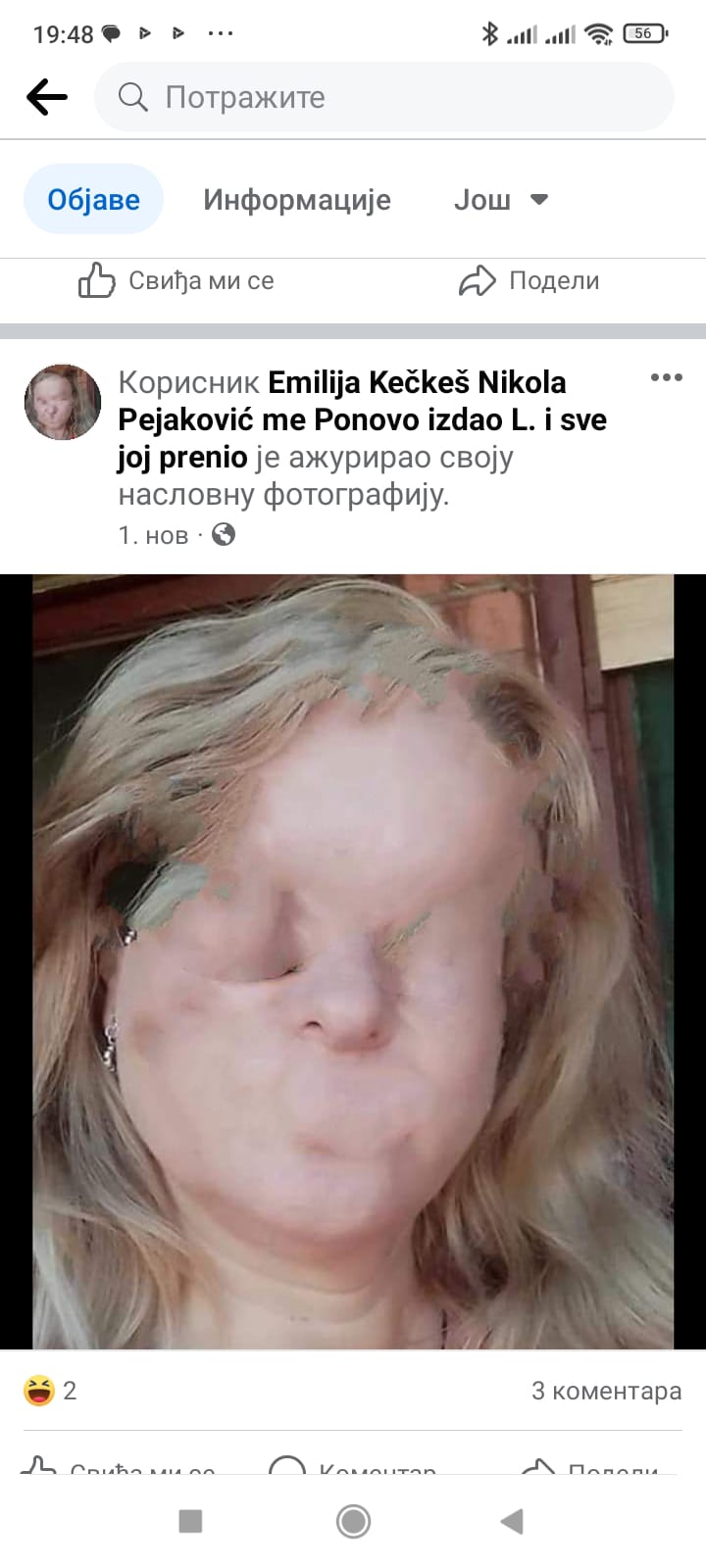
Task: Tap the system home button
Action: click(353, 1521)
